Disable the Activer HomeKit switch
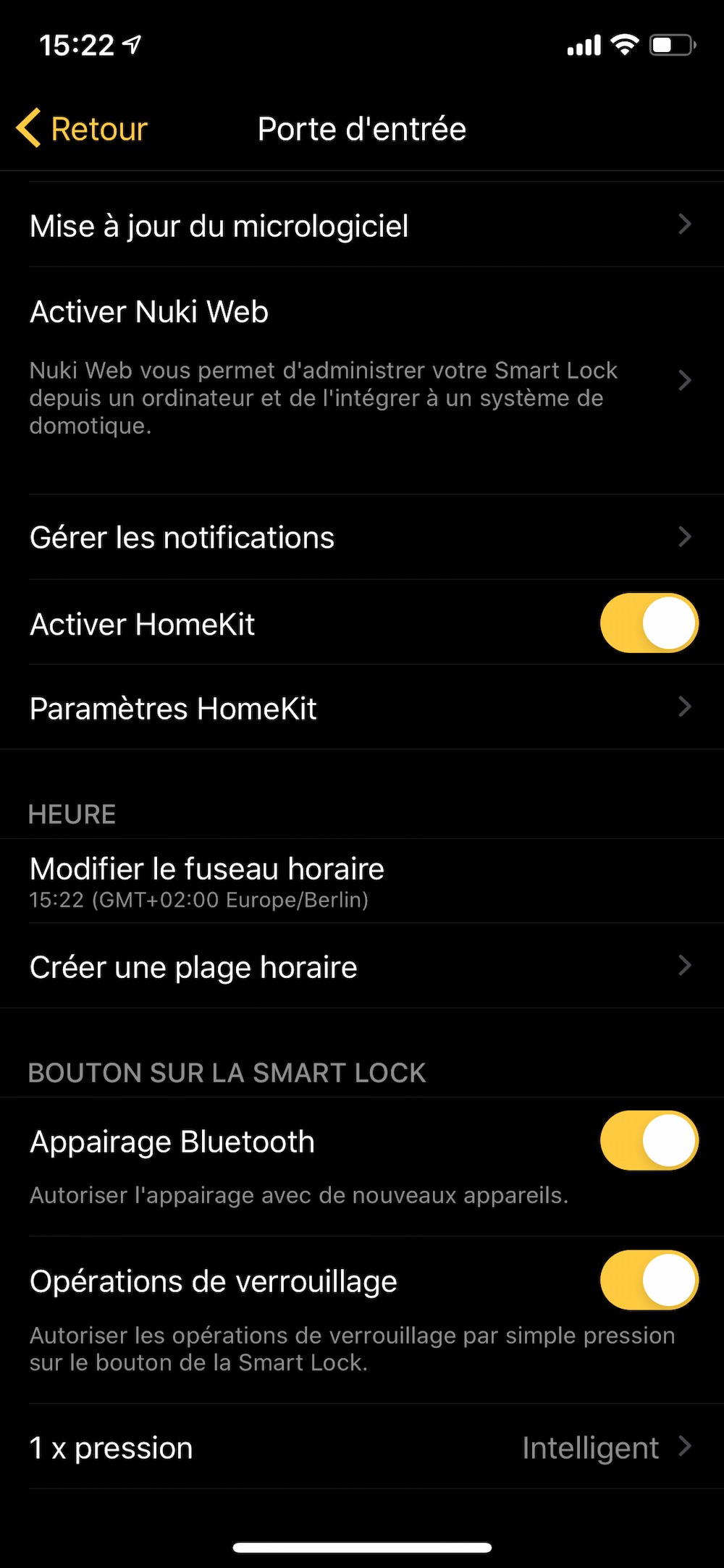This screenshot has width=724, height=1568. 649,623
